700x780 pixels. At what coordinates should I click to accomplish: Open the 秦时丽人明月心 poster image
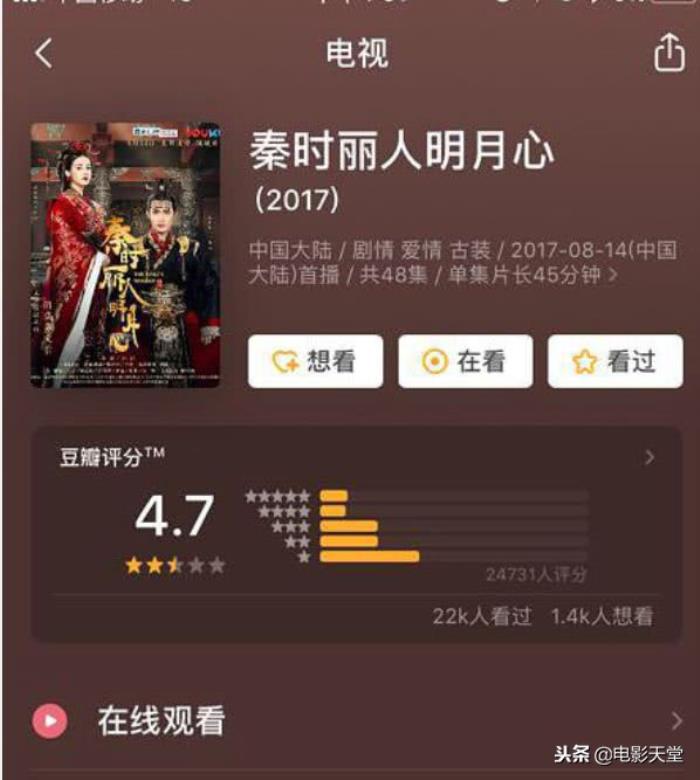pos(124,256)
